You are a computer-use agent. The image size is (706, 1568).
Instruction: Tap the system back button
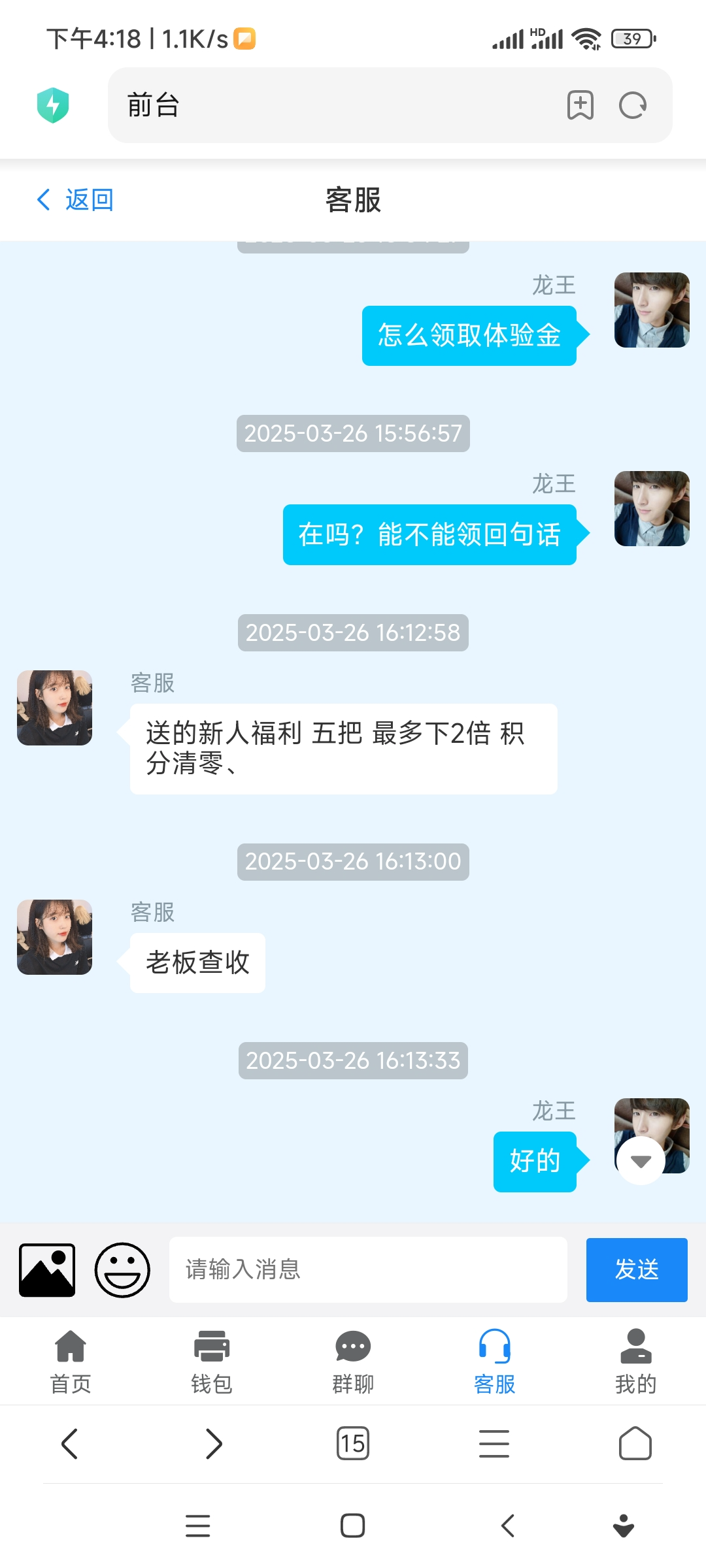pos(508,1526)
